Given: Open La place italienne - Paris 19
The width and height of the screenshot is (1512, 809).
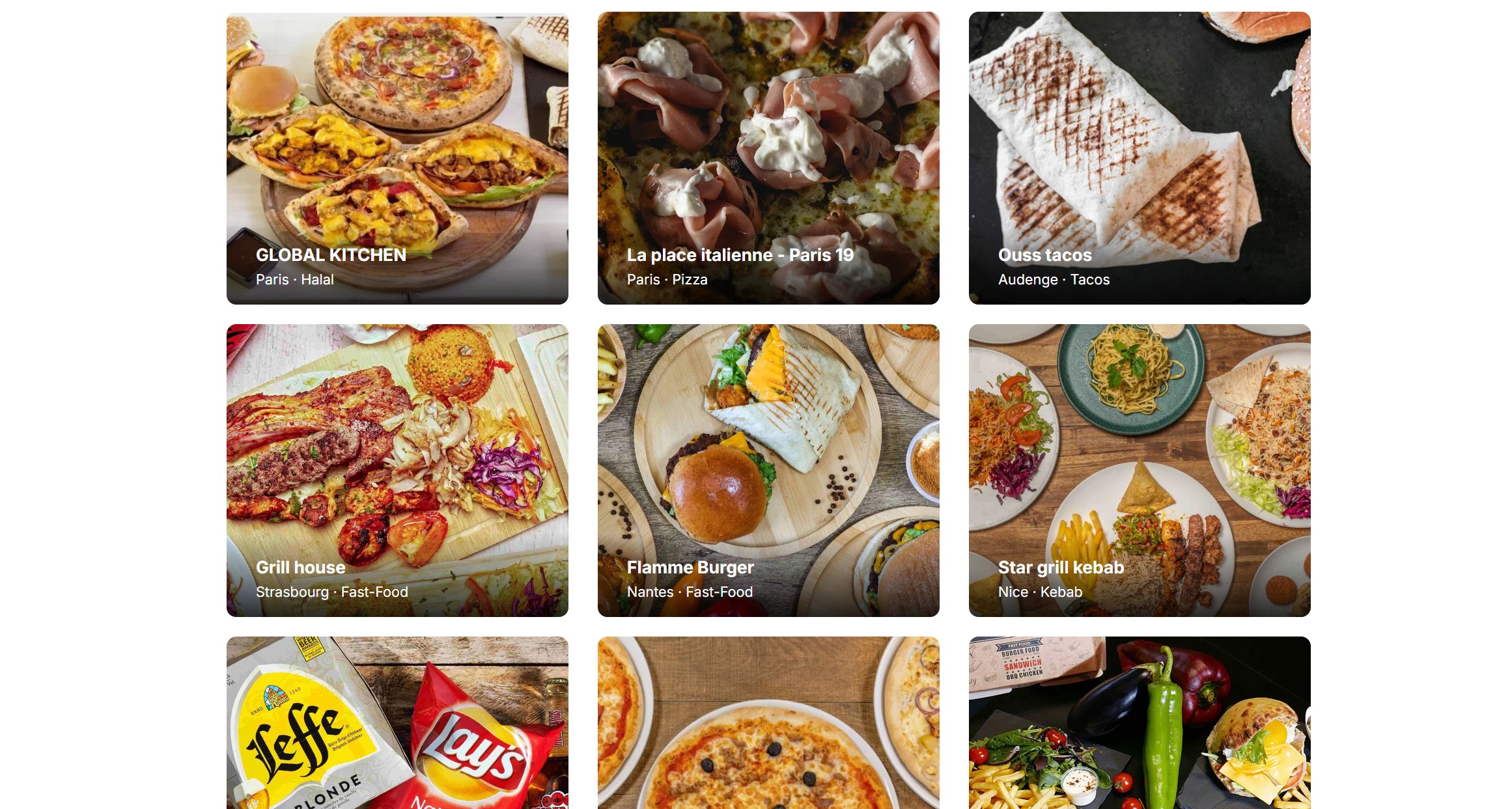Looking at the screenshot, I should click(x=768, y=158).
